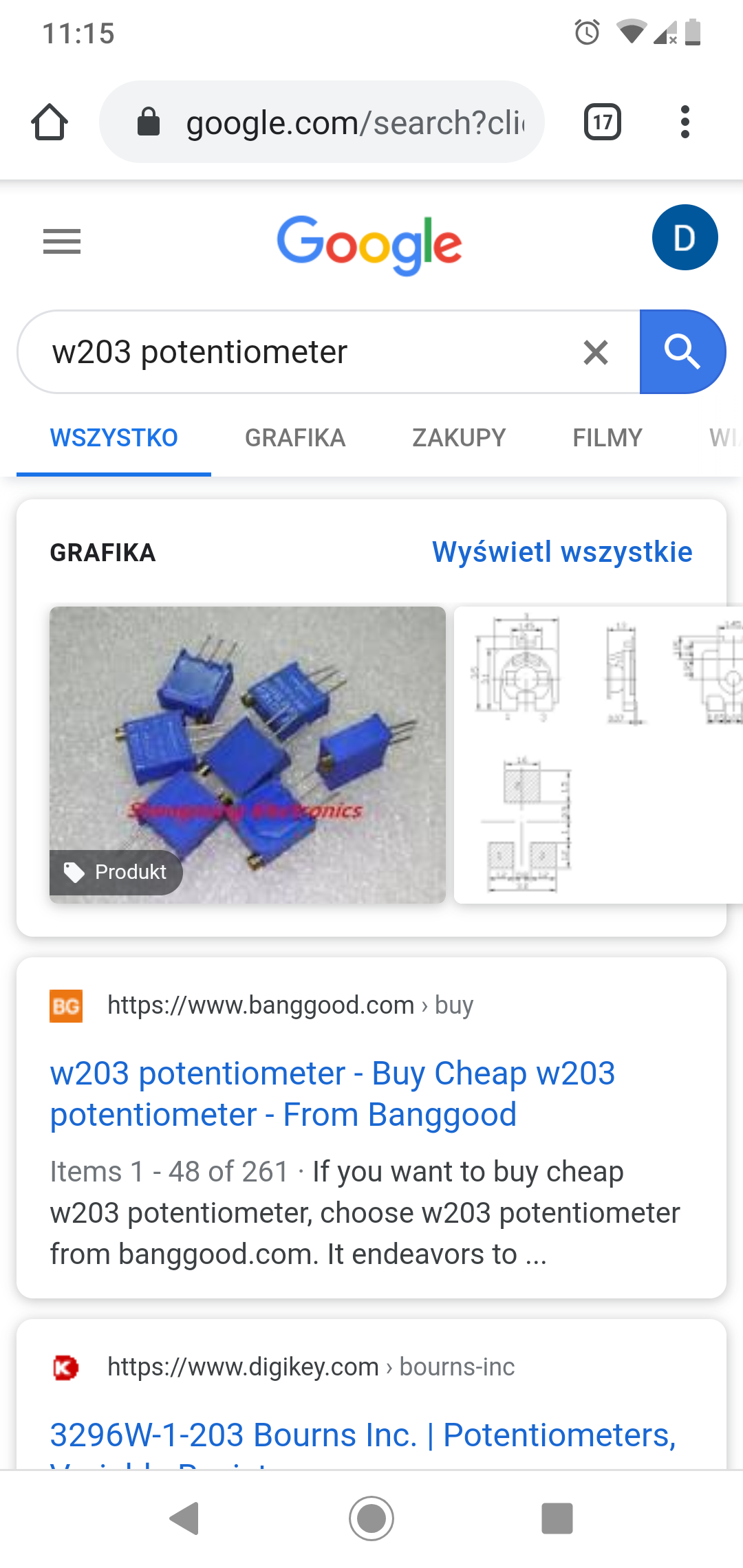Switch to the FILMY tab
This screenshot has height=1568, width=743.
(607, 438)
